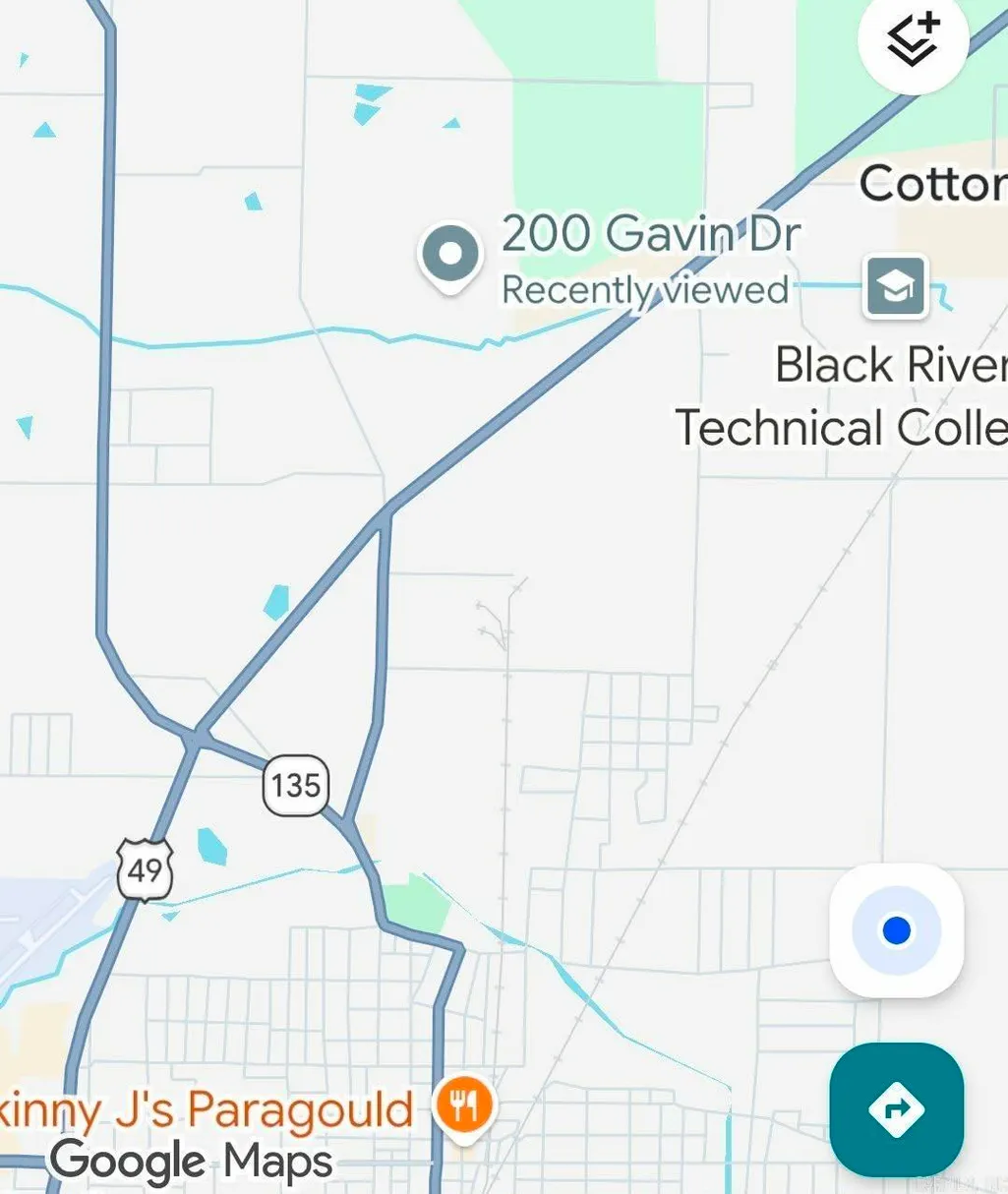Open the map layers button
Image resolution: width=1008 pixels, height=1194 pixels.
913,40
